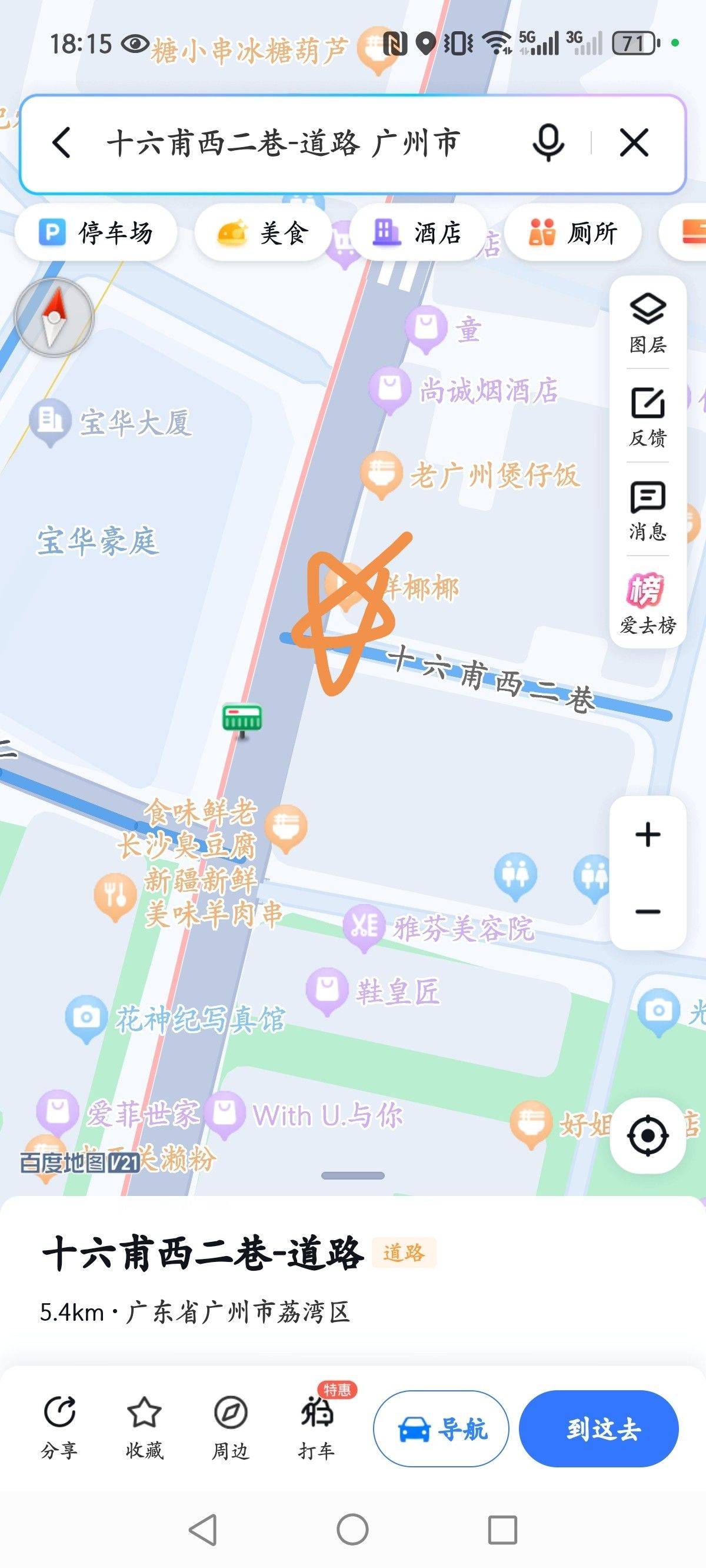
Task: Center the map on my location
Action: point(648,1135)
